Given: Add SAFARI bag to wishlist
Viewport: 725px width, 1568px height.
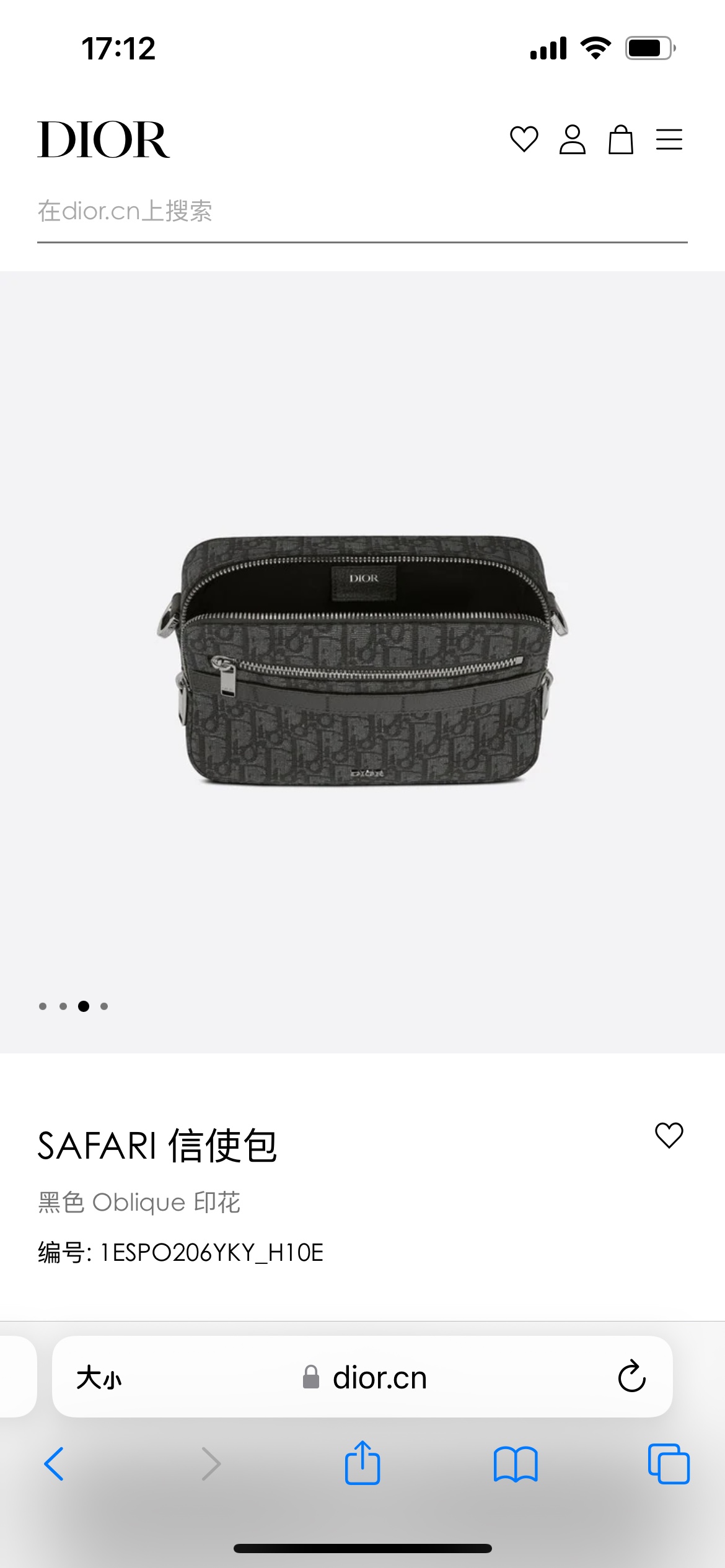Looking at the screenshot, I should coord(669,1135).
